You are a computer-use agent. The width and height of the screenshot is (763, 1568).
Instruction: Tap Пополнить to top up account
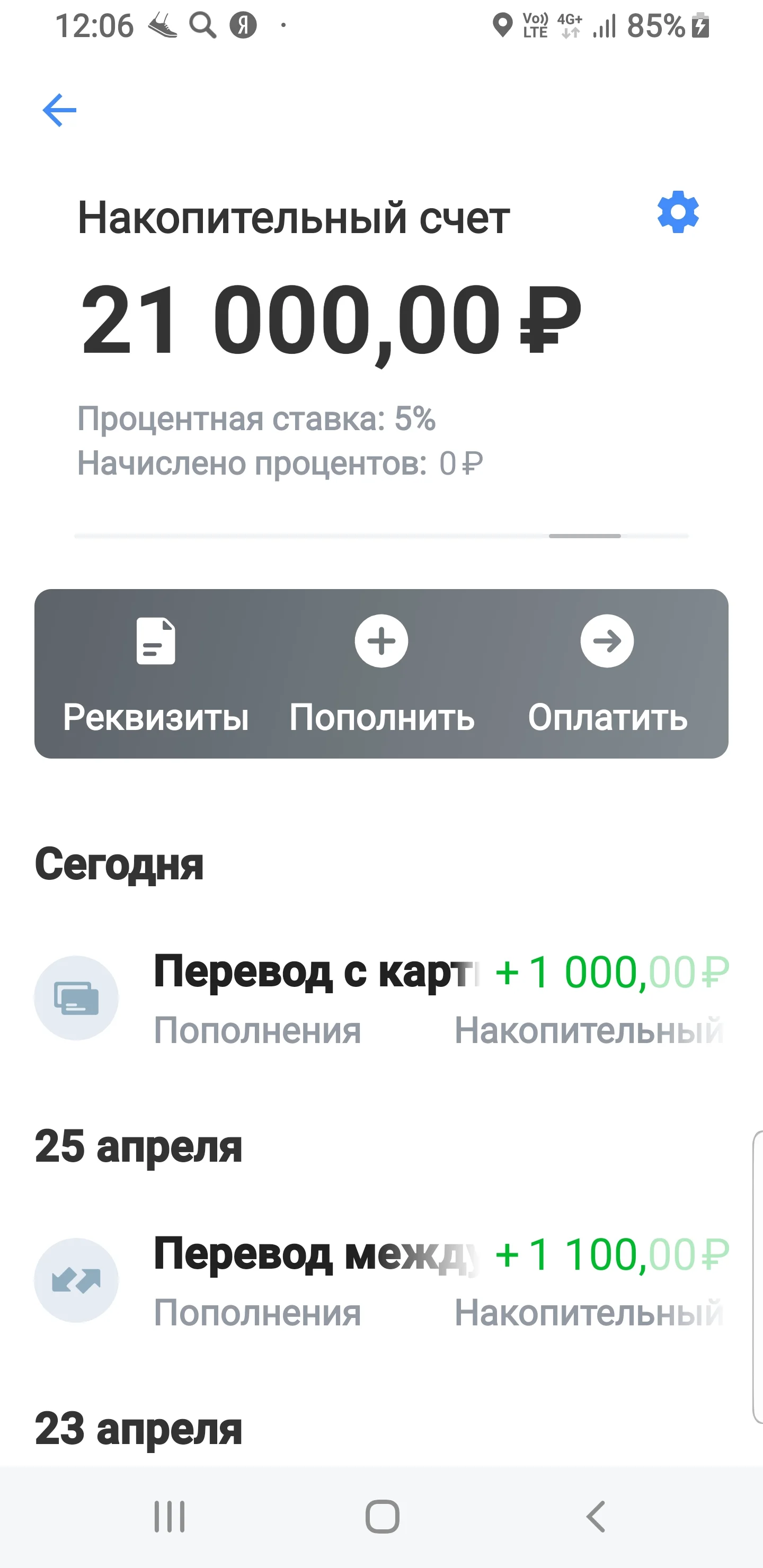[x=382, y=673]
